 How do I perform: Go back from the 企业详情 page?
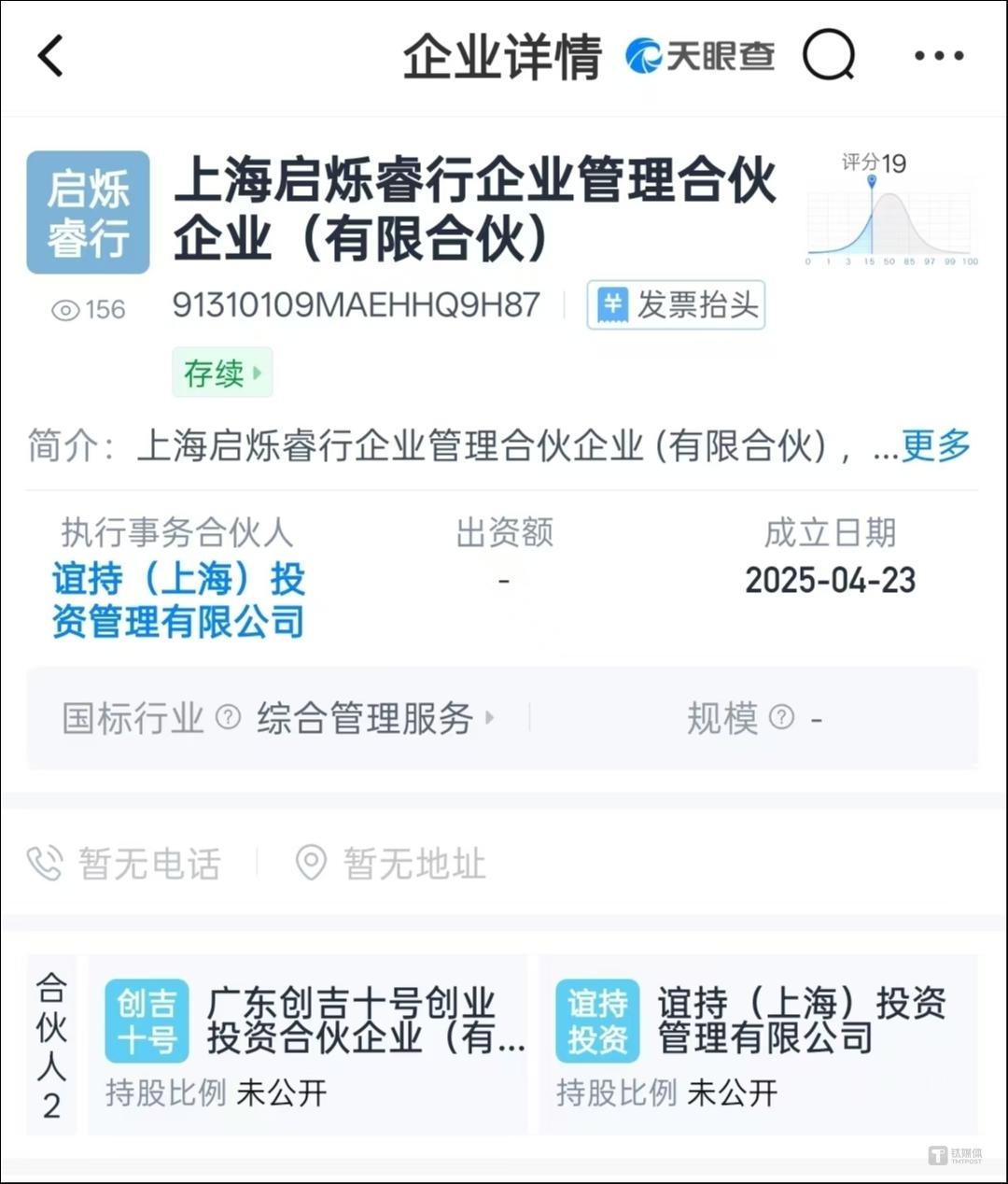coord(50,56)
